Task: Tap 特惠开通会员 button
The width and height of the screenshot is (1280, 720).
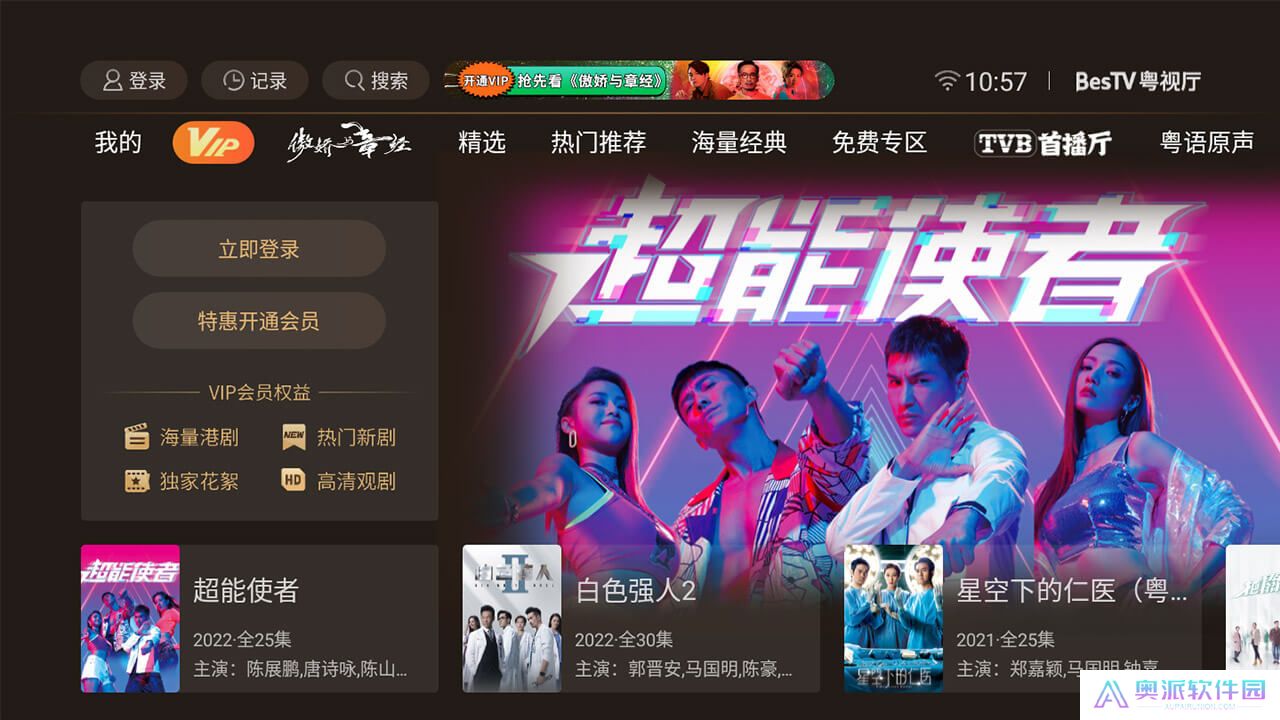Action: pyautogui.click(x=259, y=321)
